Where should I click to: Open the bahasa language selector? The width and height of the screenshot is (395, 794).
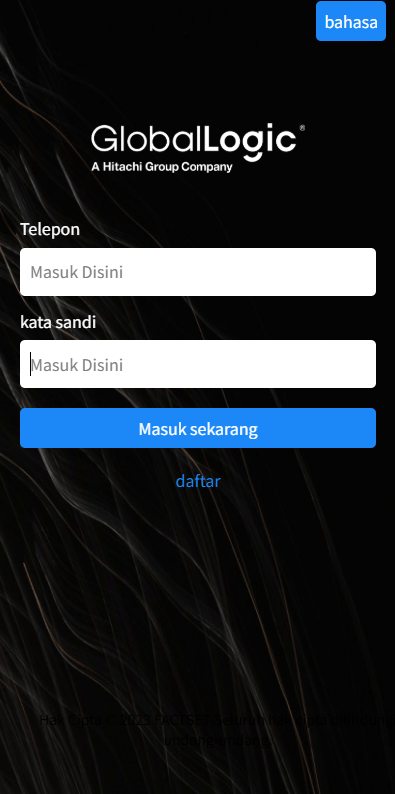[x=351, y=21]
